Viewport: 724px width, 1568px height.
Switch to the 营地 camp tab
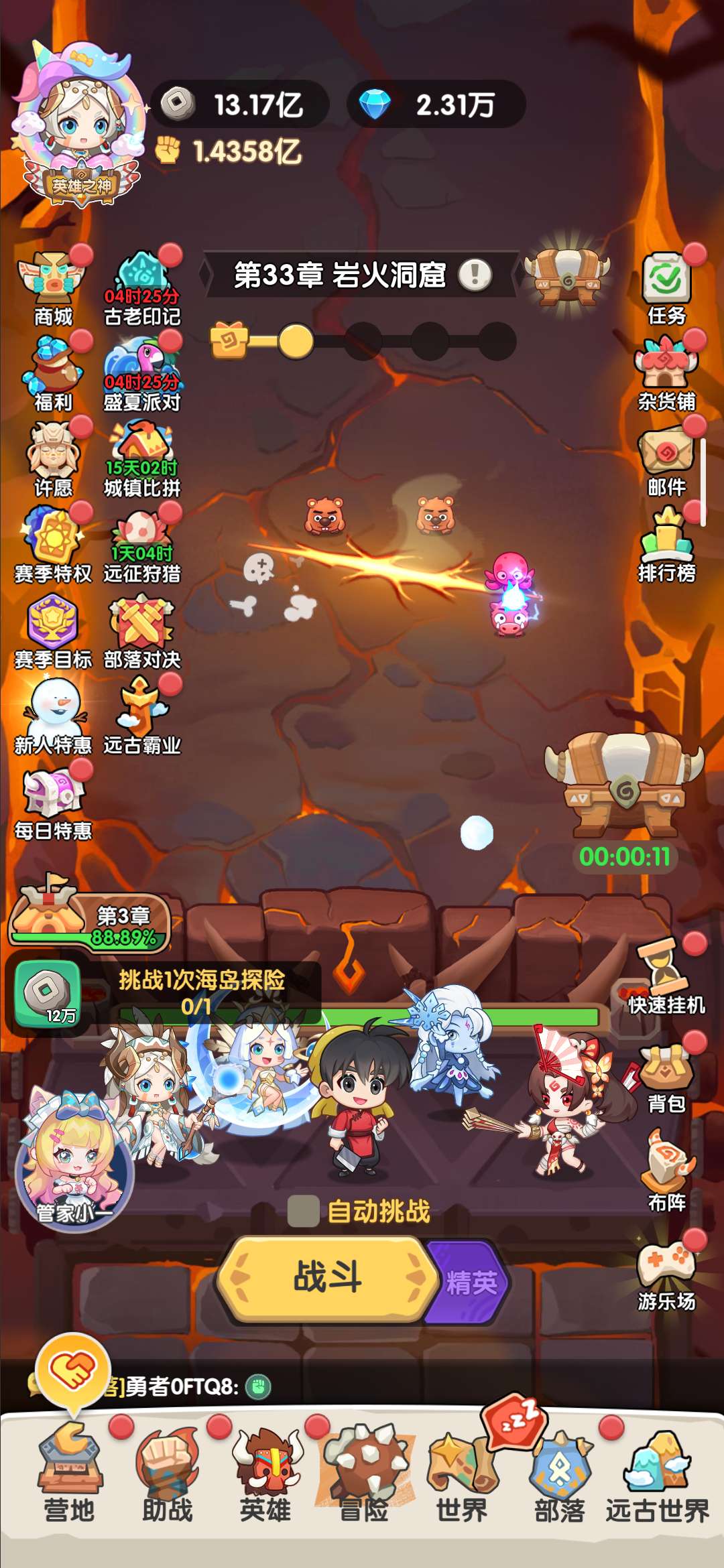coord(69,1474)
